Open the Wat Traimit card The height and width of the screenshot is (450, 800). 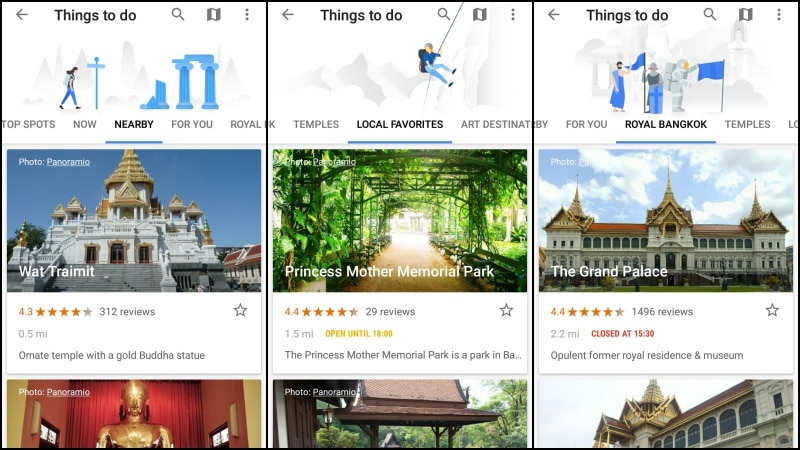(133, 230)
